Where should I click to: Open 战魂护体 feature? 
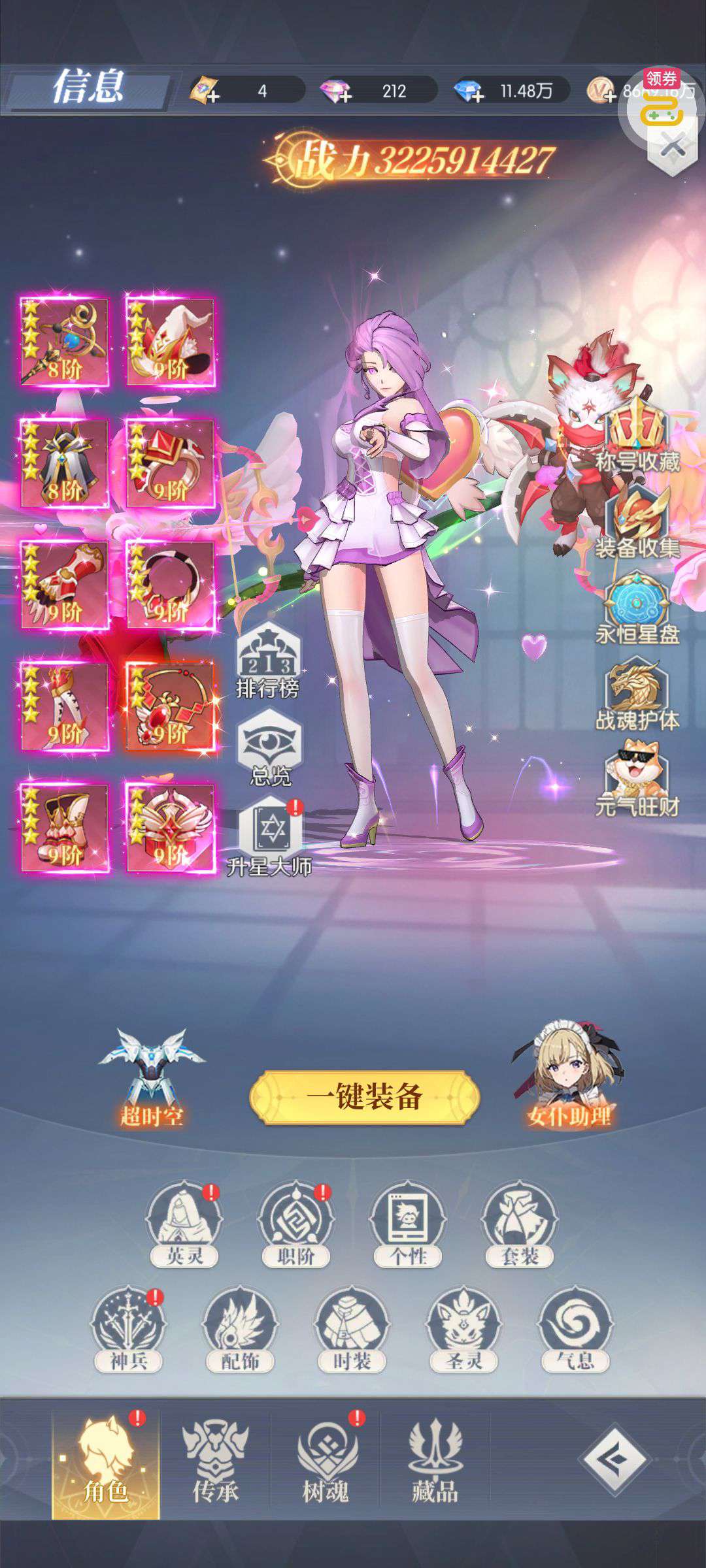tap(637, 694)
